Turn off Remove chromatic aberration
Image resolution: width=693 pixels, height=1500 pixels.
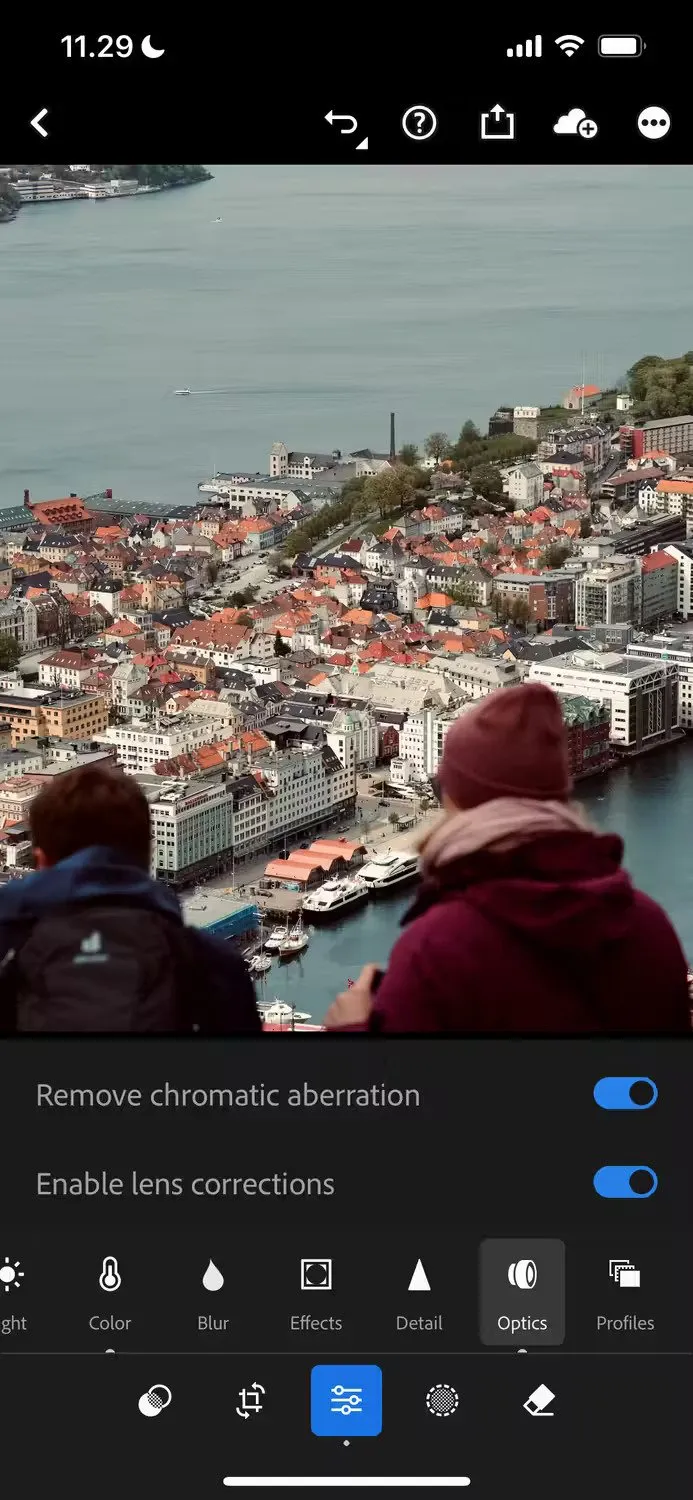(625, 1094)
